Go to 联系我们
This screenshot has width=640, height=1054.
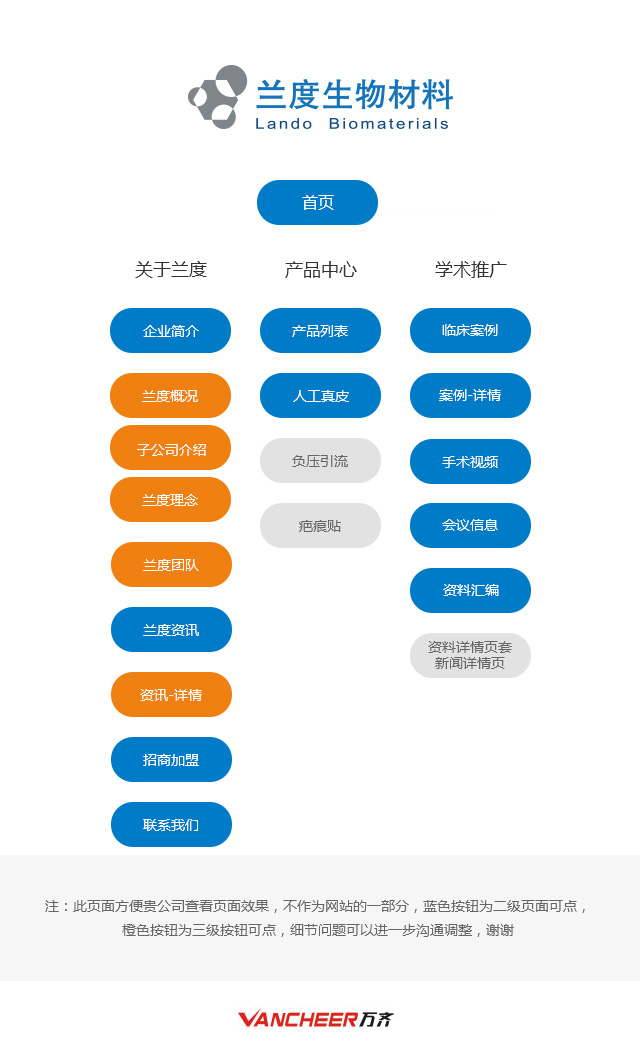pyautogui.click(x=171, y=825)
